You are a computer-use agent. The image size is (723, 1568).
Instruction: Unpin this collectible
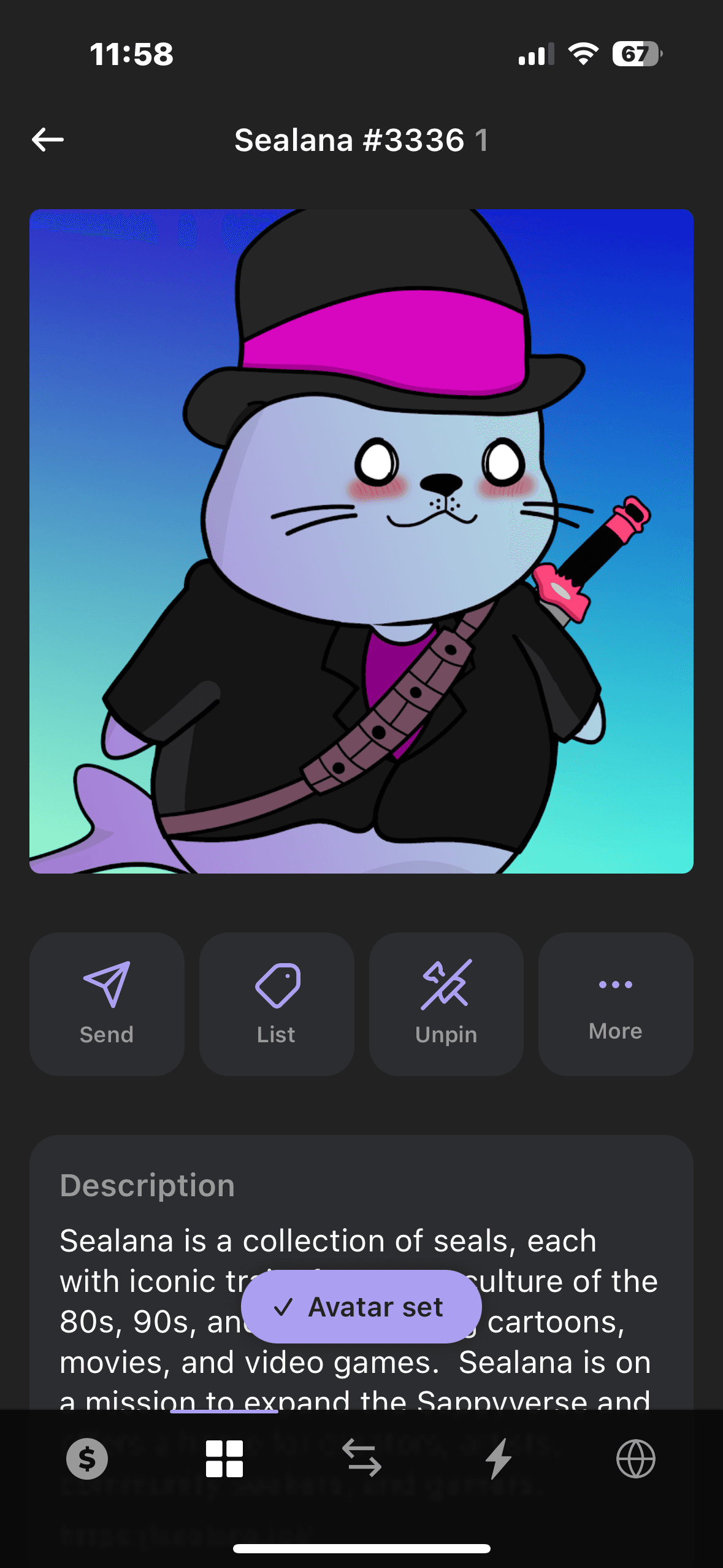(x=446, y=1004)
